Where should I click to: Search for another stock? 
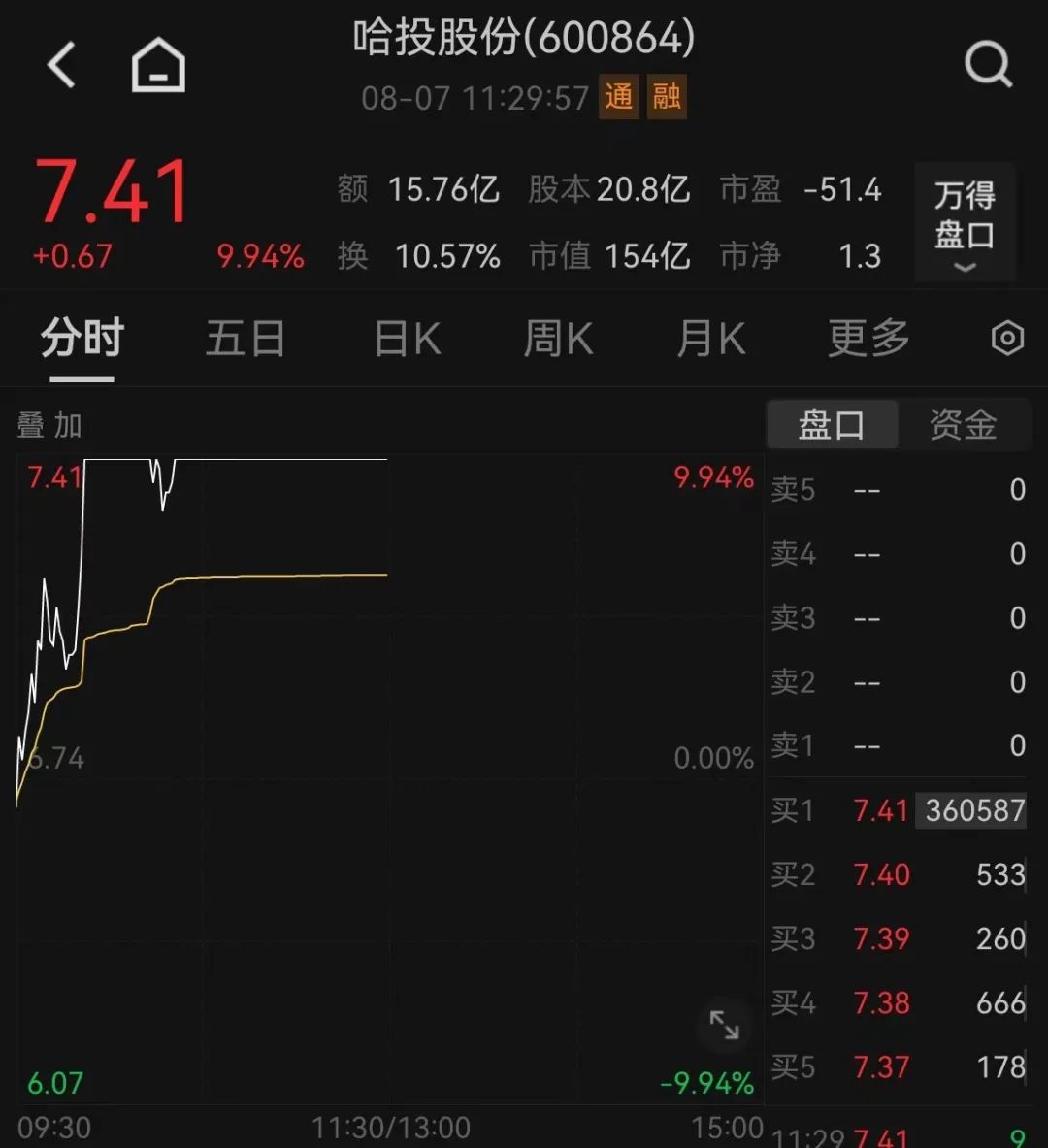(988, 67)
